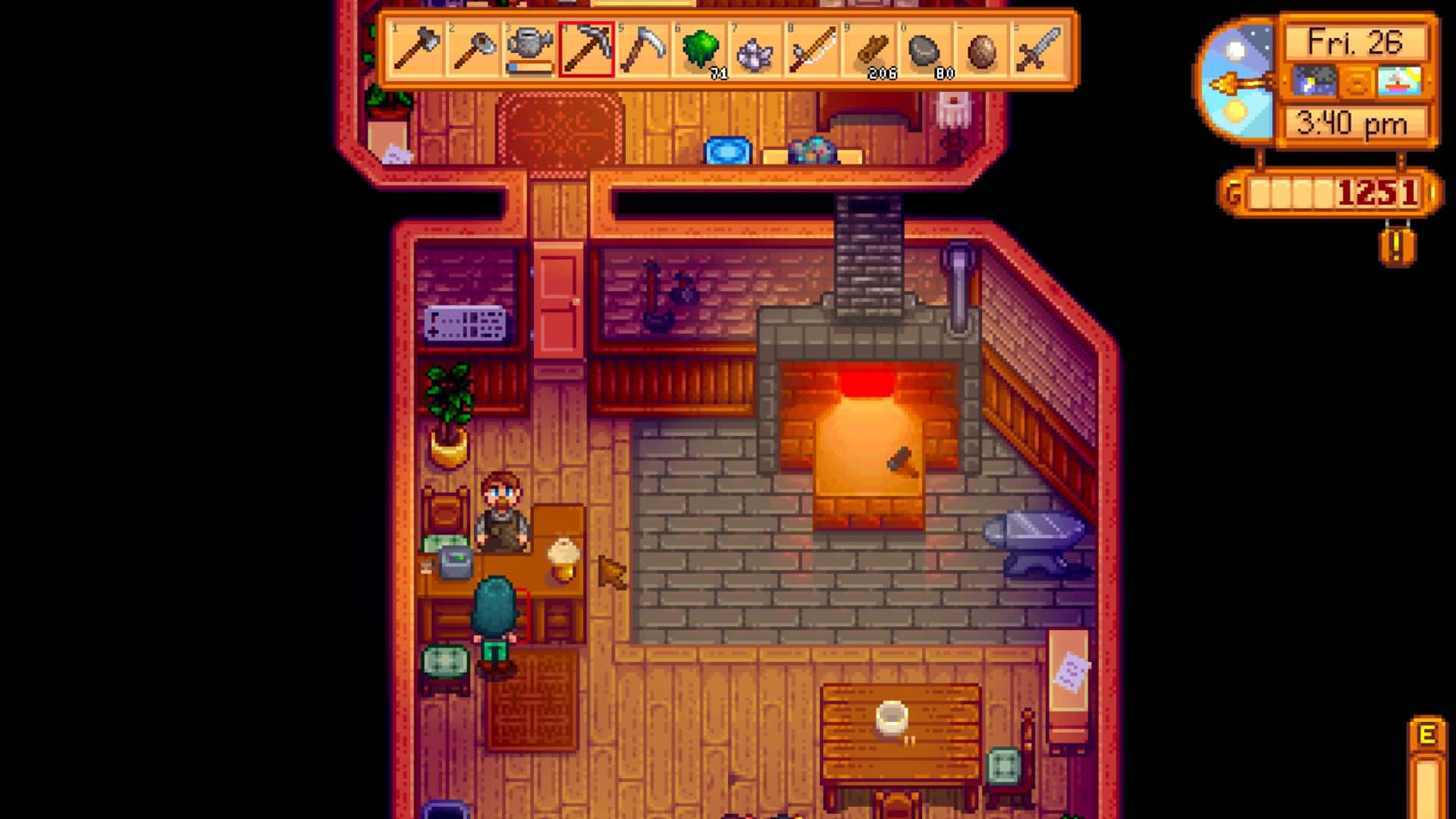Select the hoe in toolbar slot 2
Viewport: 1456px width, 819px height.
tap(473, 49)
